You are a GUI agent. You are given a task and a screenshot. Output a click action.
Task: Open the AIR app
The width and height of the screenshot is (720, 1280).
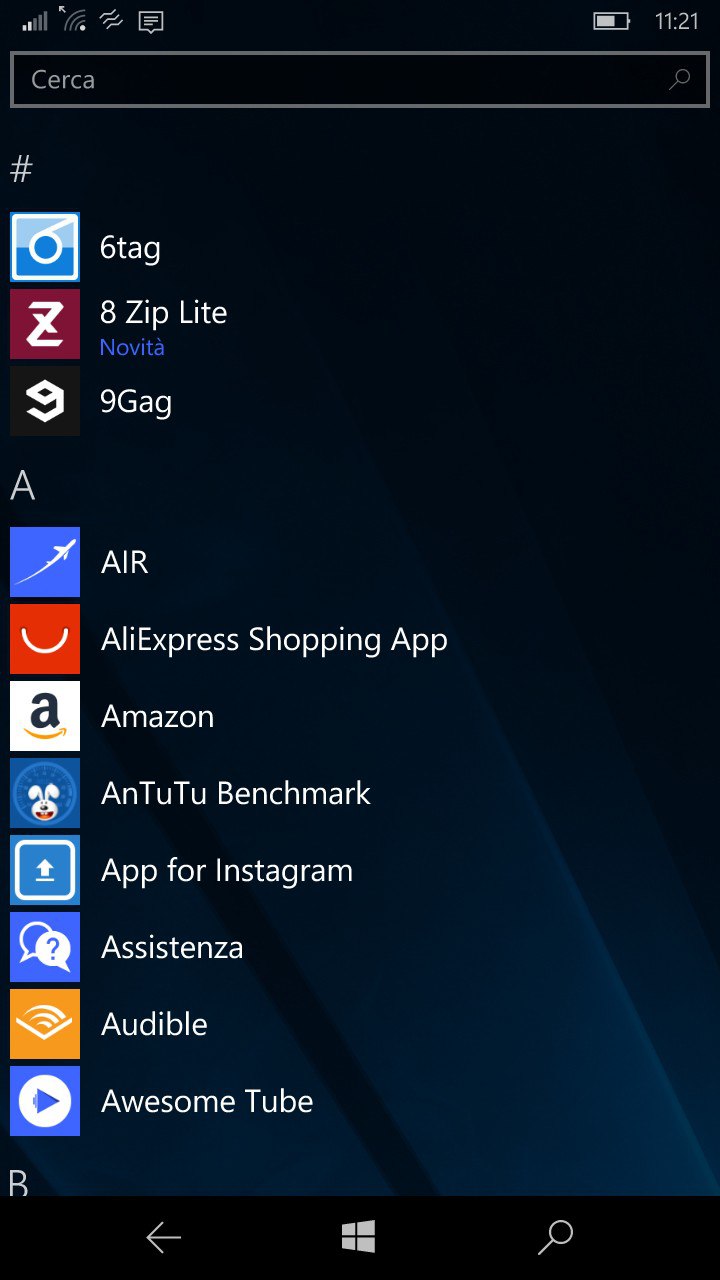(360, 562)
